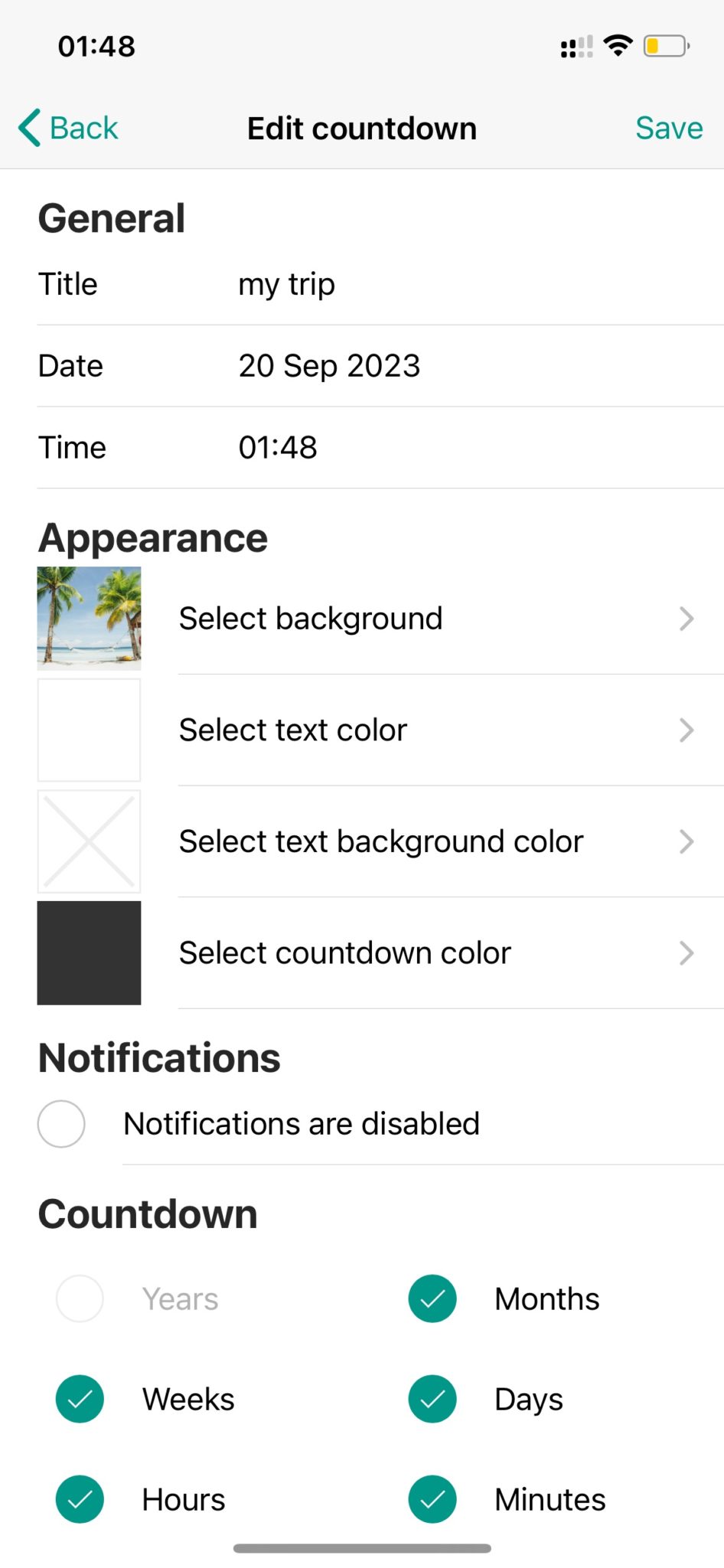Screen dimensions: 724x1568
Task: Open Select background
Action: click(436, 619)
